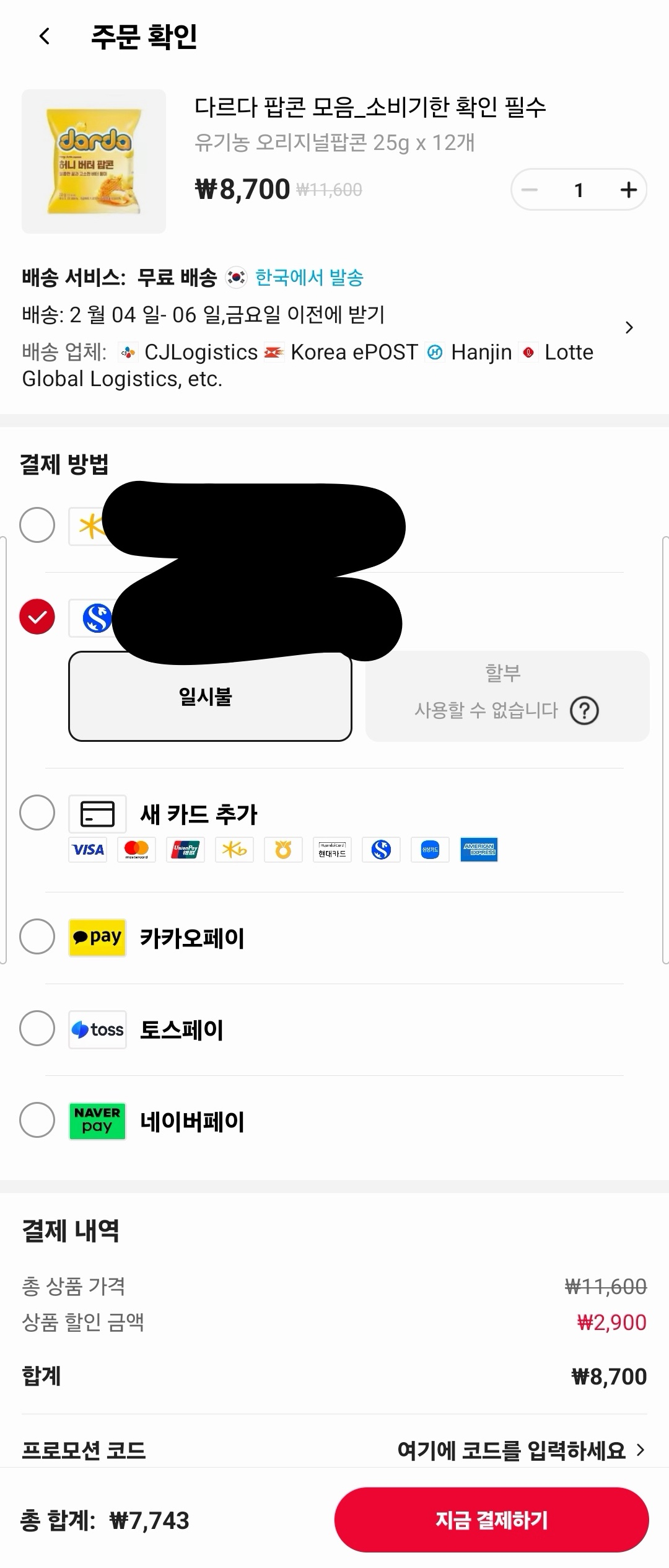Choose 새 카드 추가 payment option
669x1568 pixels.
click(37, 813)
